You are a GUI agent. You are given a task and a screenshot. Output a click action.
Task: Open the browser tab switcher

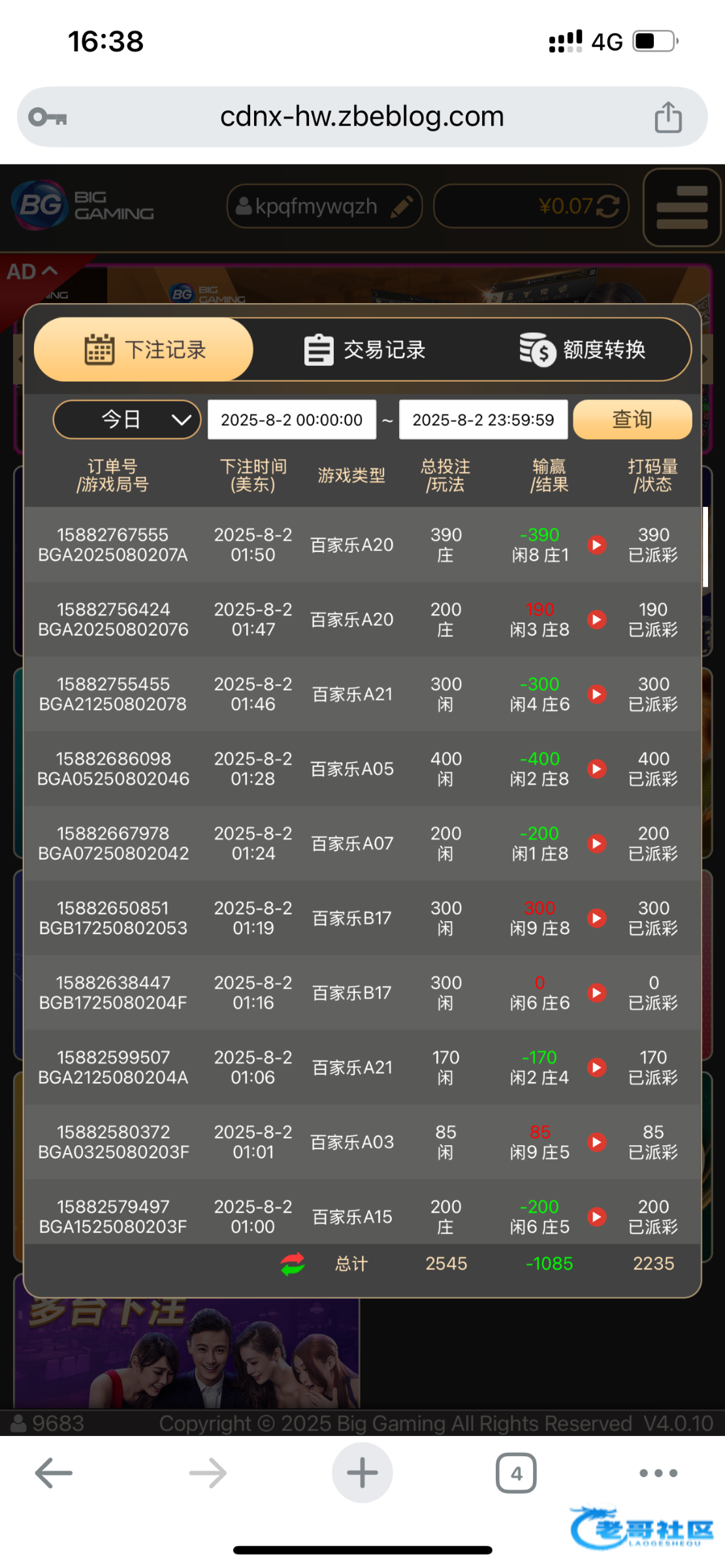pos(516,1473)
